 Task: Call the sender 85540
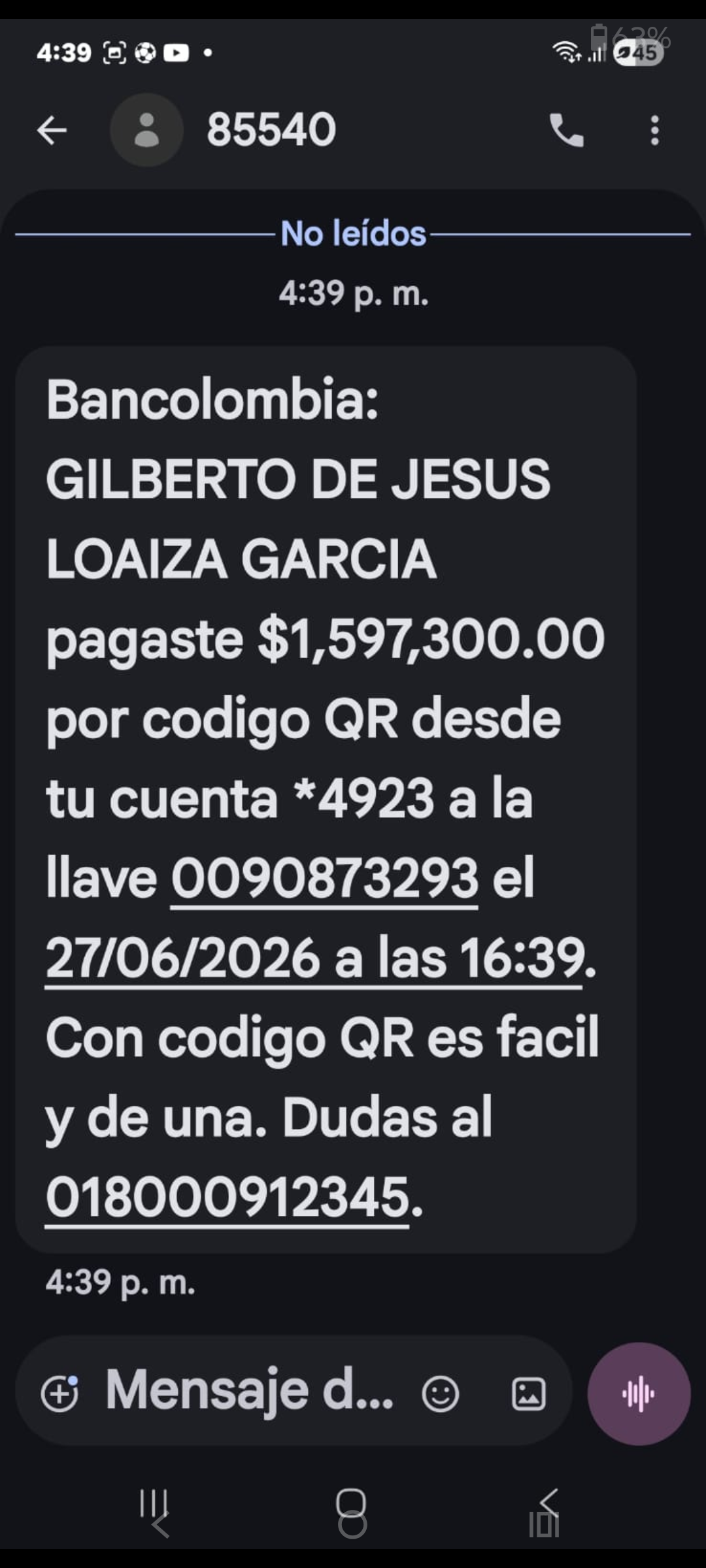coord(566,130)
